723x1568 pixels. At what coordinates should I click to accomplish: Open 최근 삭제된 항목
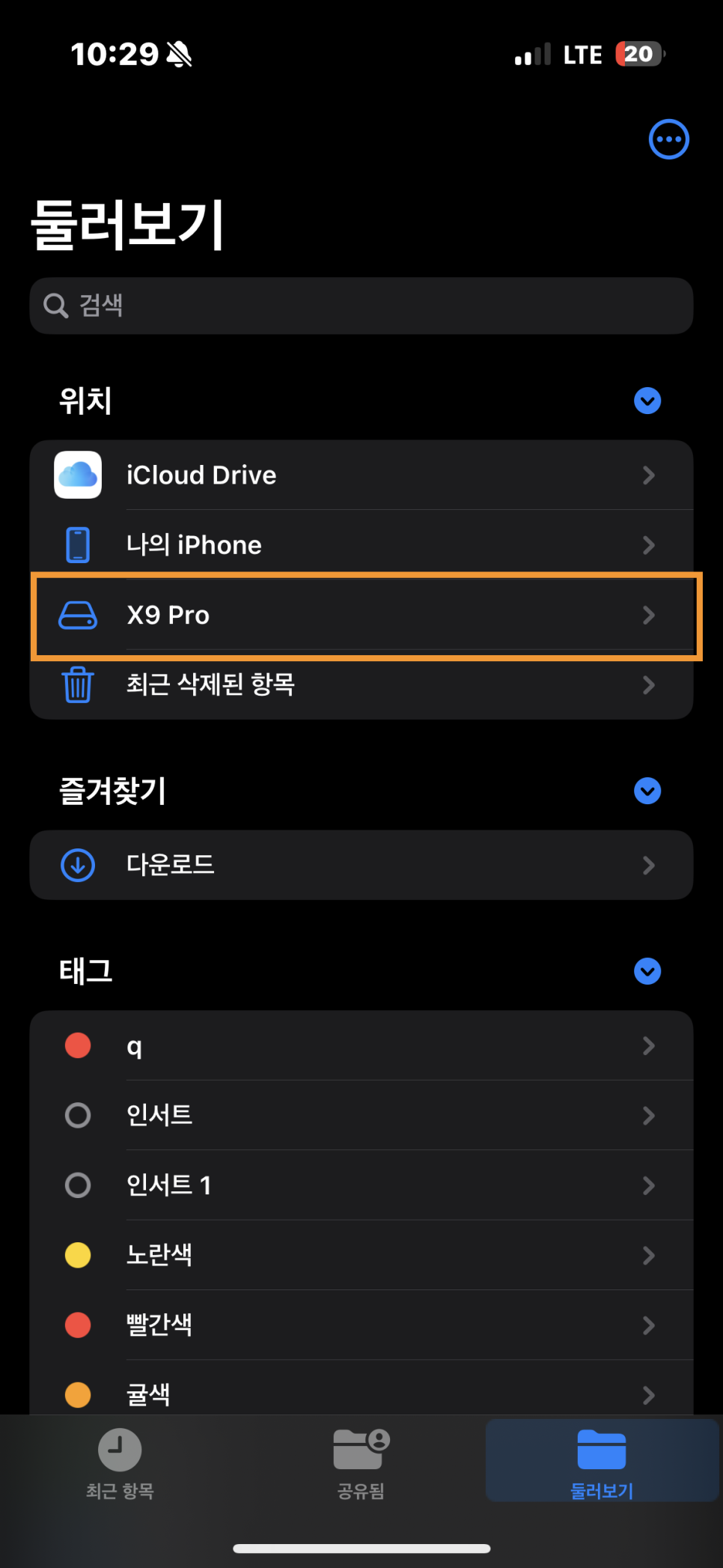click(x=361, y=684)
